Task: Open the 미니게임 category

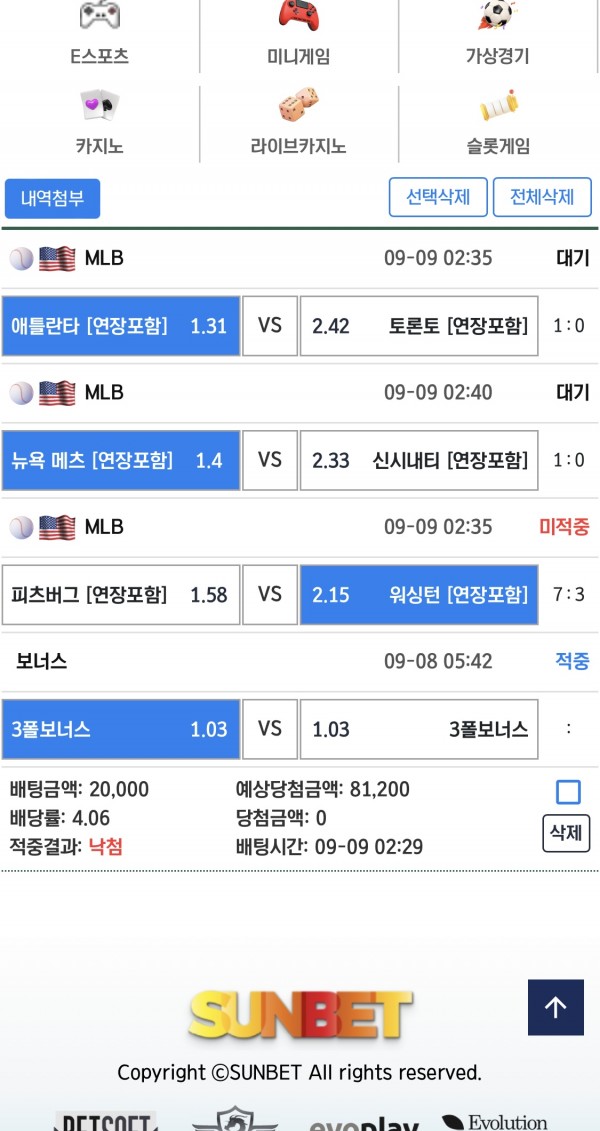Action: tap(299, 36)
